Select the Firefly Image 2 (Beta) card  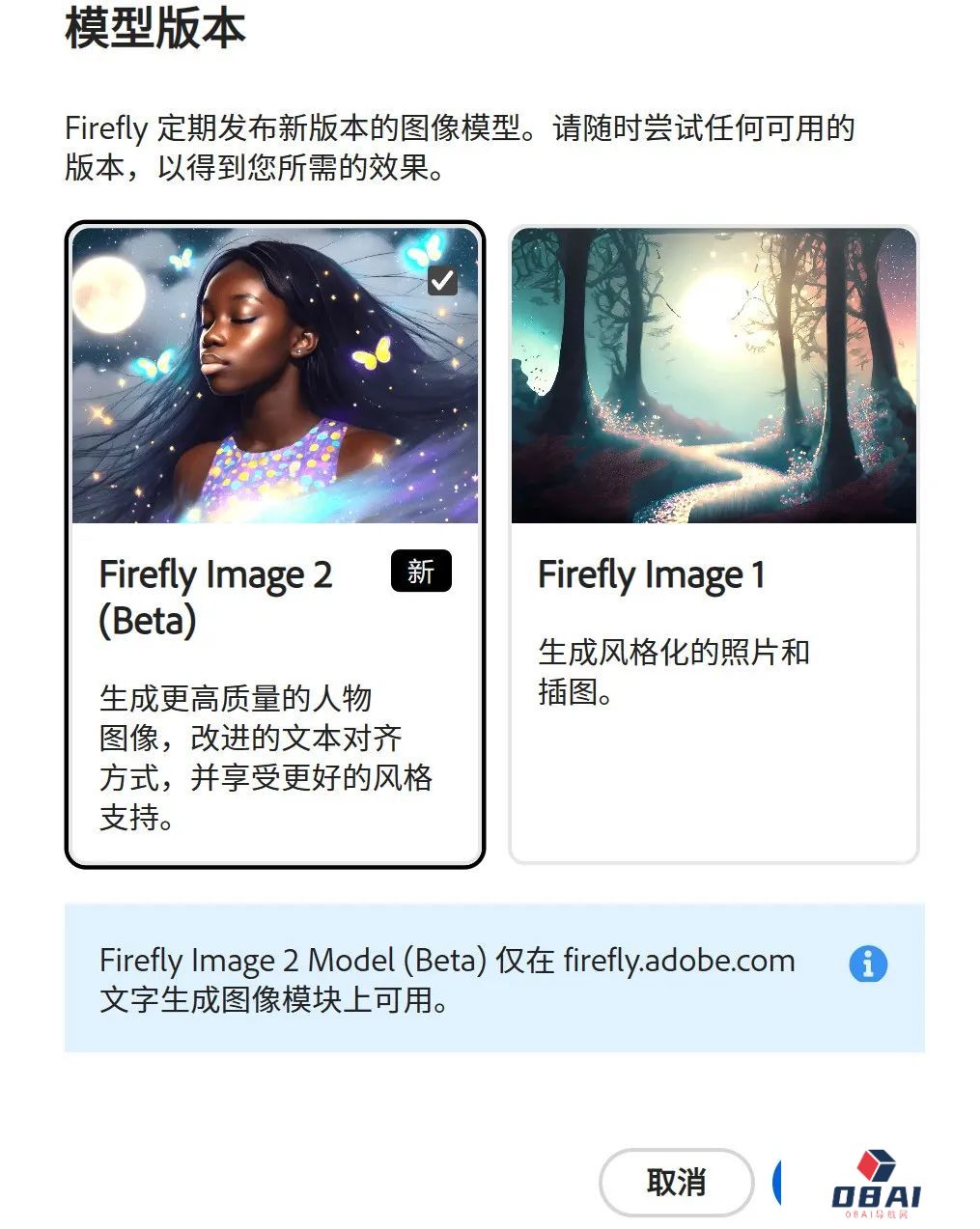[x=275, y=545]
